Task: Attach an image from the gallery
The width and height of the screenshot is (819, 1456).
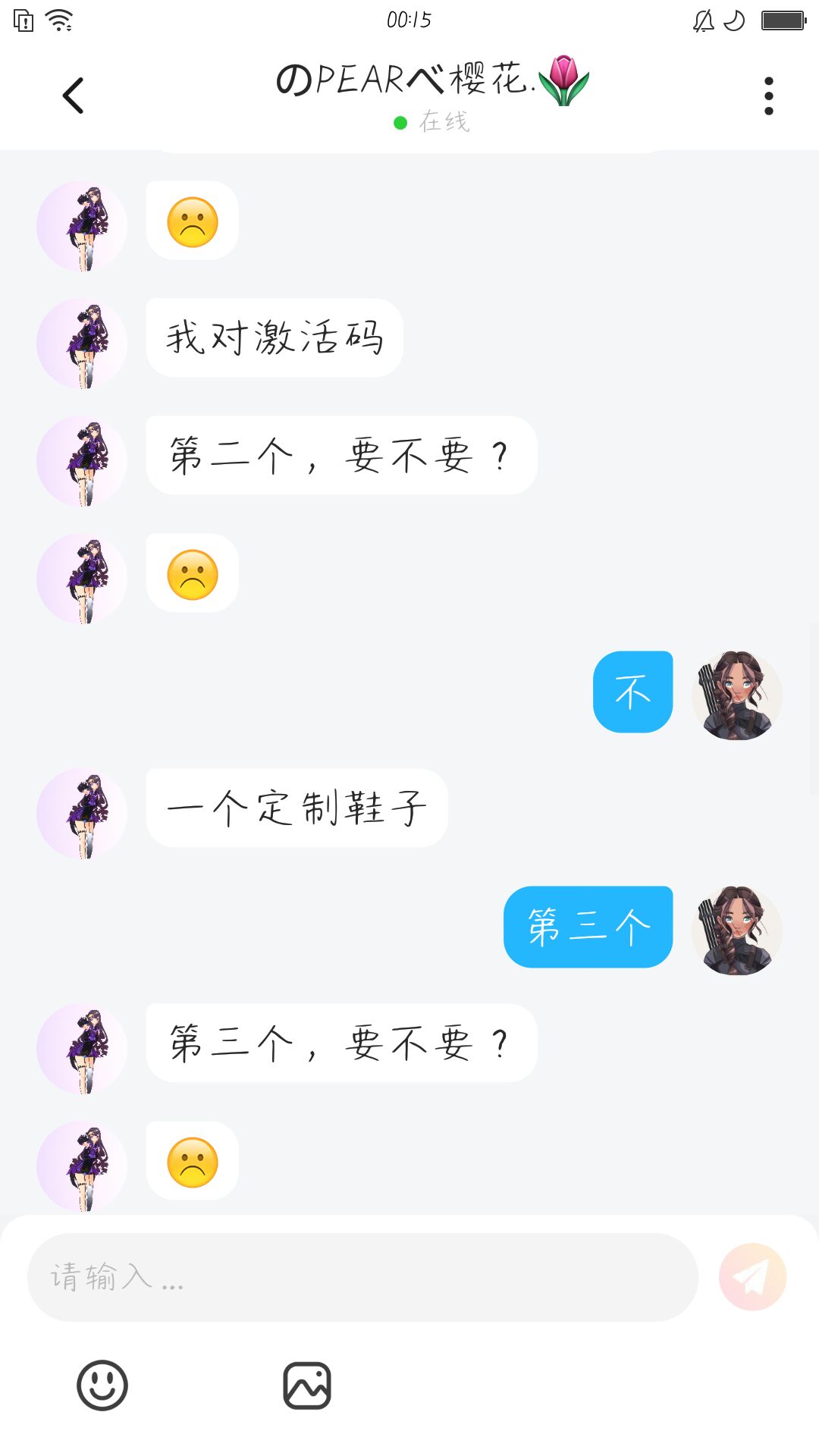Action: coord(307,1385)
